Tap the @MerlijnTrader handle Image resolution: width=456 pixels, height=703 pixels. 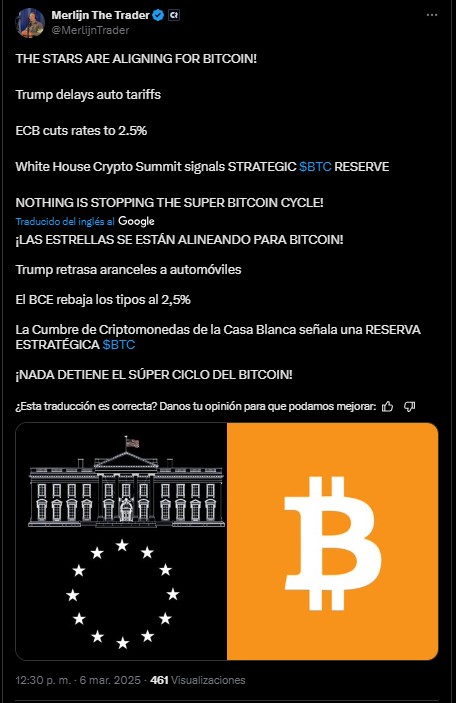90,30
